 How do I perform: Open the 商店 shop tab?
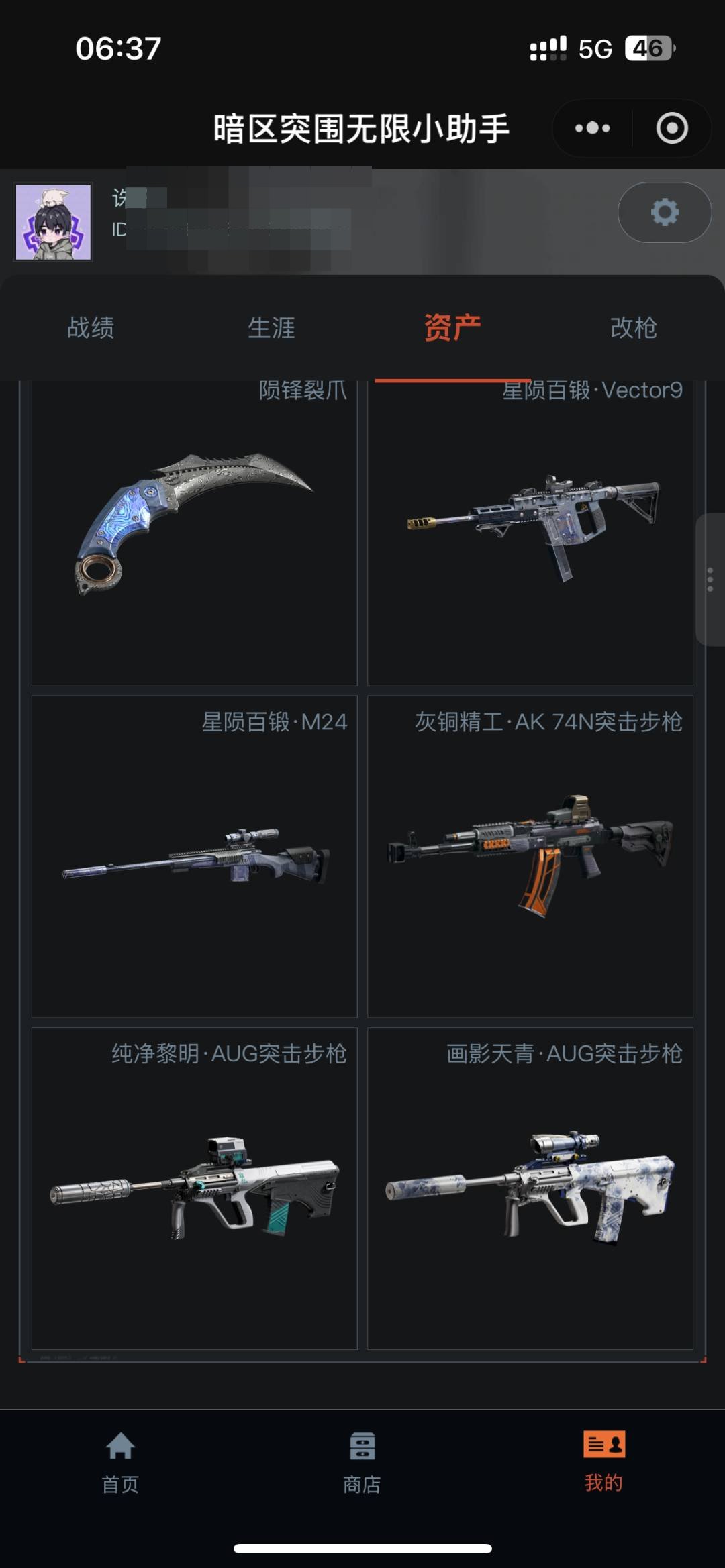362,1461
